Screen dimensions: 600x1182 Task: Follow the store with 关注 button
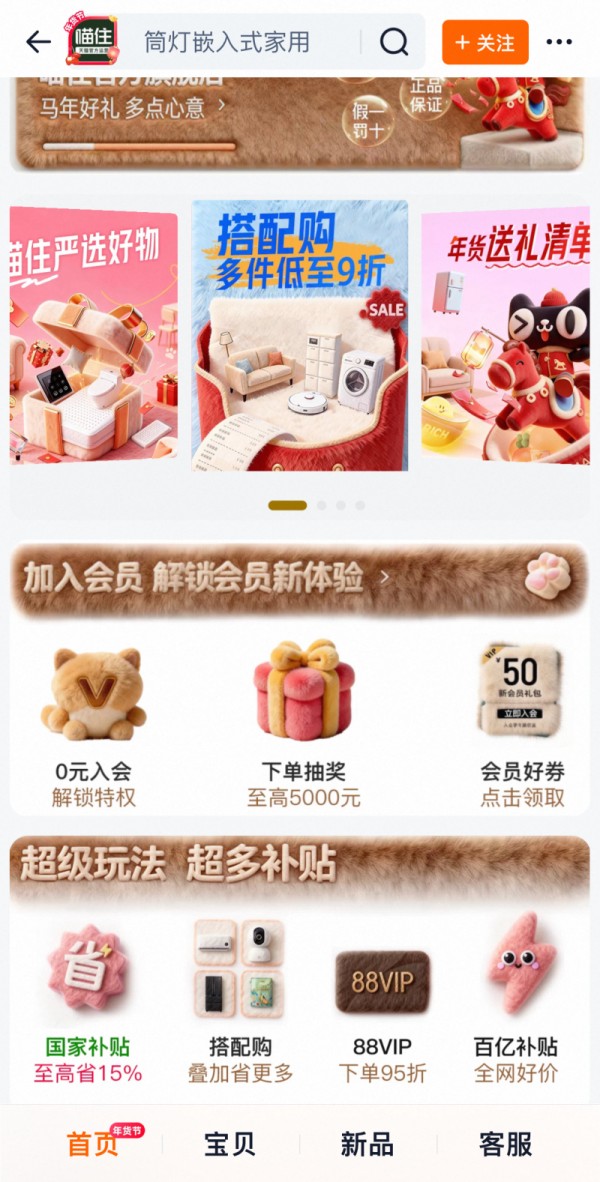[x=485, y=43]
